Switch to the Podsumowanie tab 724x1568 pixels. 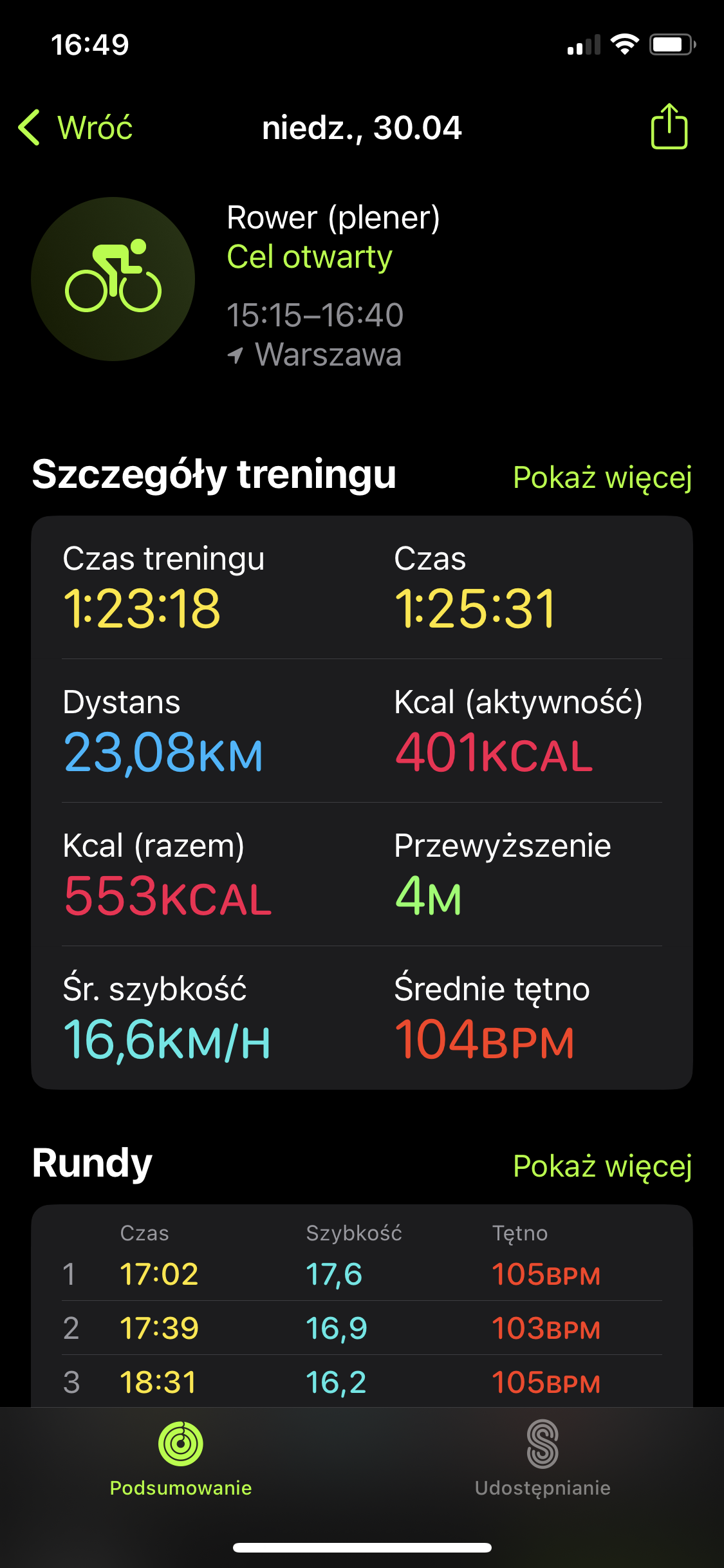coord(181,1459)
